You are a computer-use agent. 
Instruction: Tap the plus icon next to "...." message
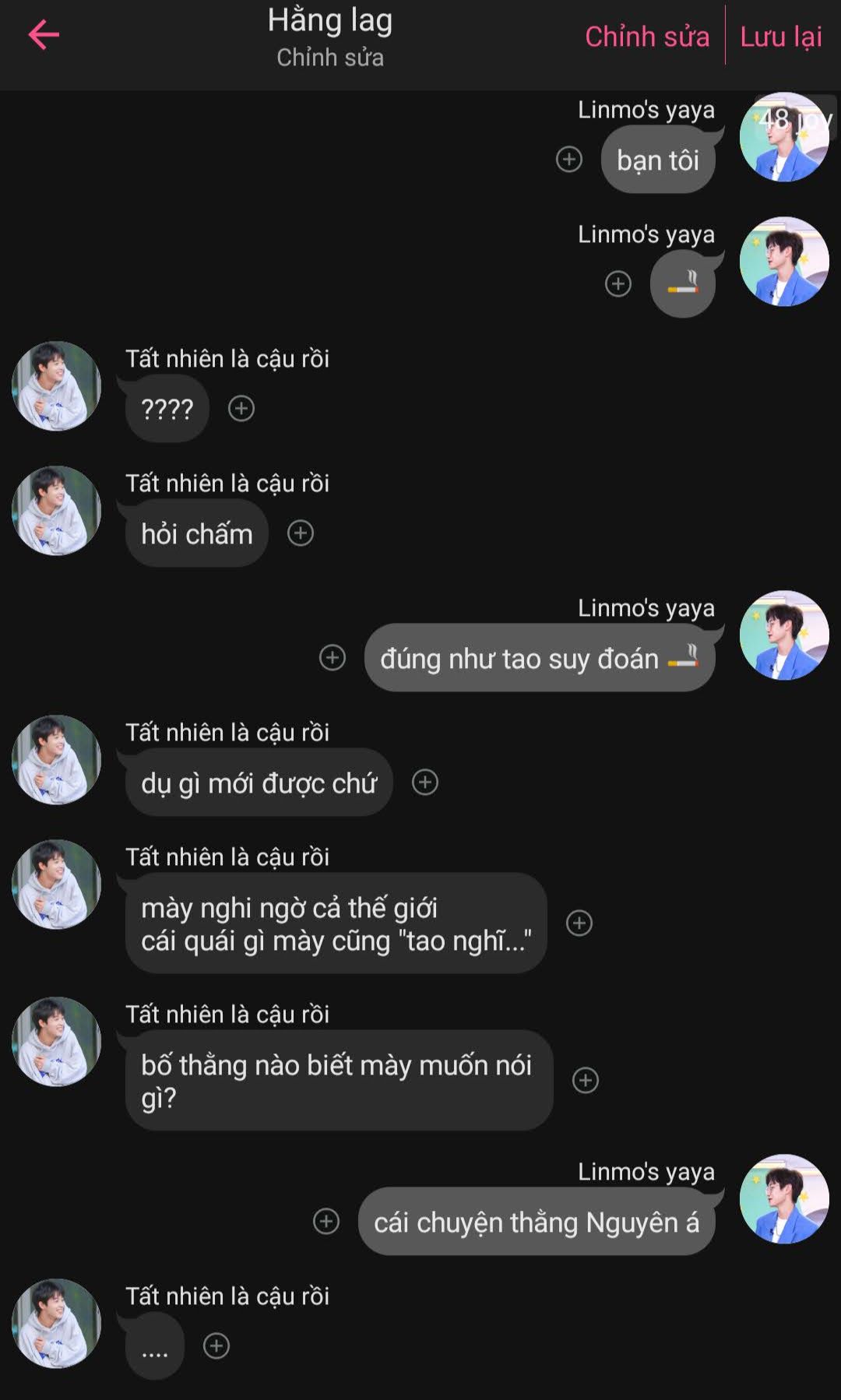click(x=216, y=1345)
